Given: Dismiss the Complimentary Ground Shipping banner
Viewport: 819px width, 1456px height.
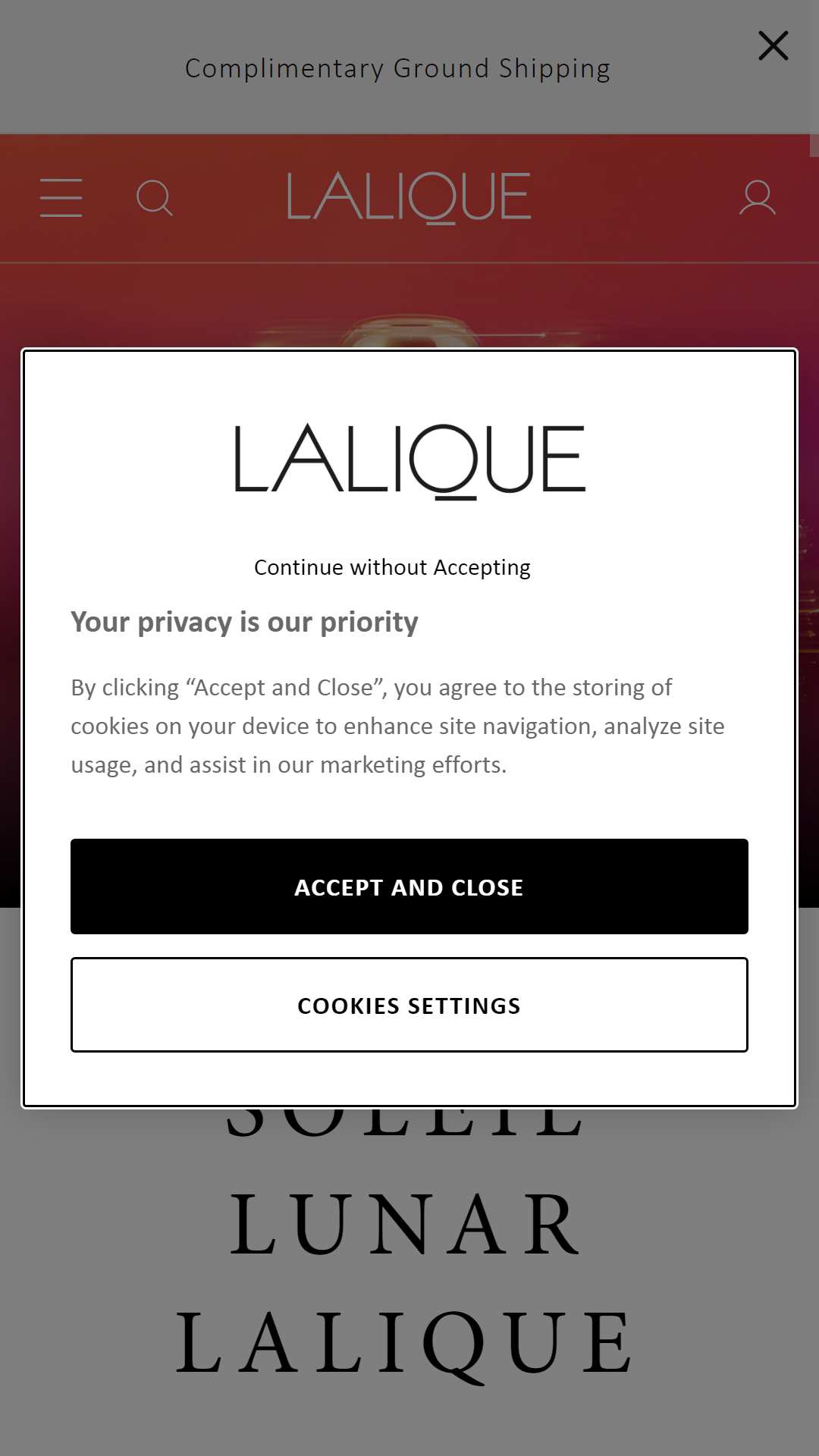Looking at the screenshot, I should [773, 45].
